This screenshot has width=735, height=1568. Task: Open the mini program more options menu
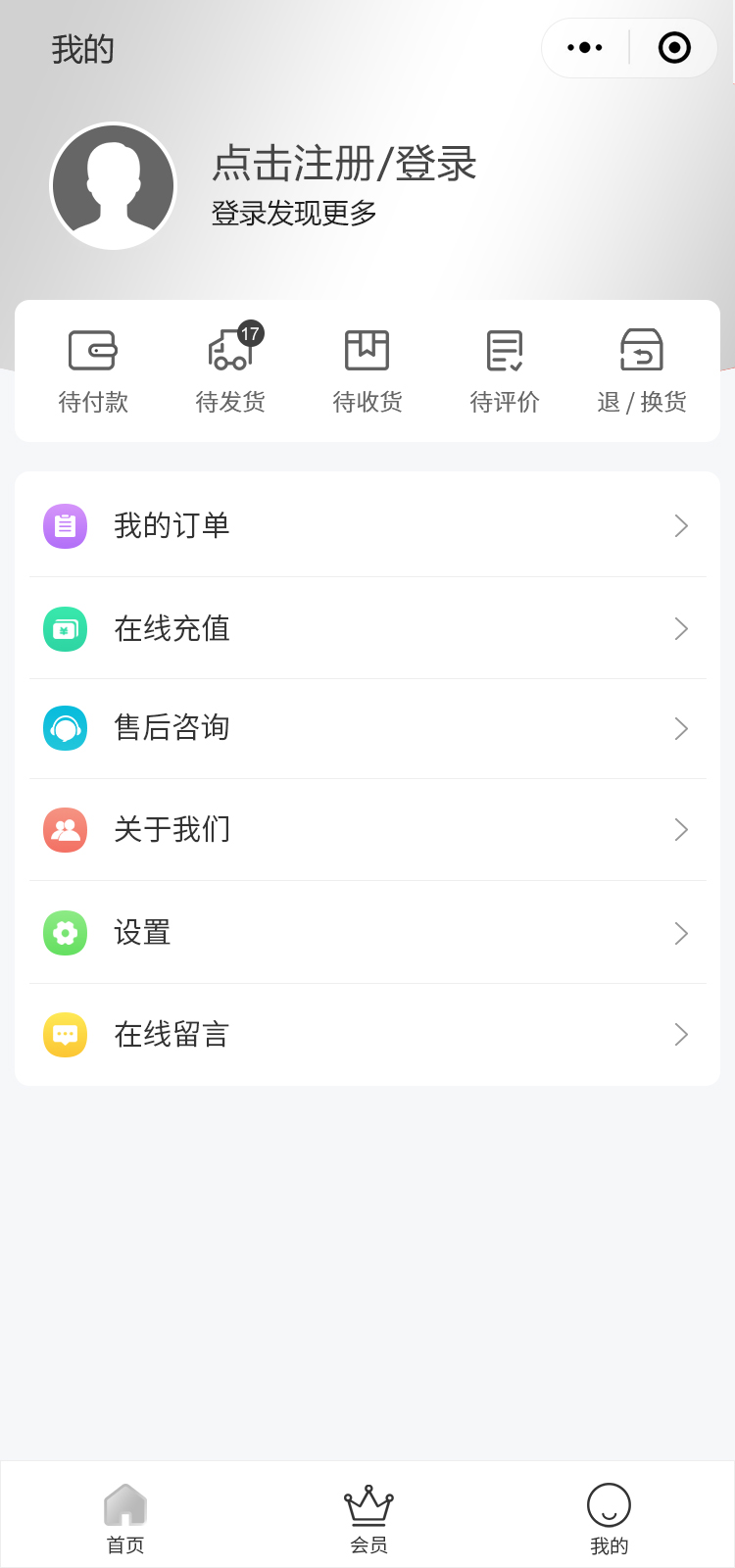click(x=585, y=47)
